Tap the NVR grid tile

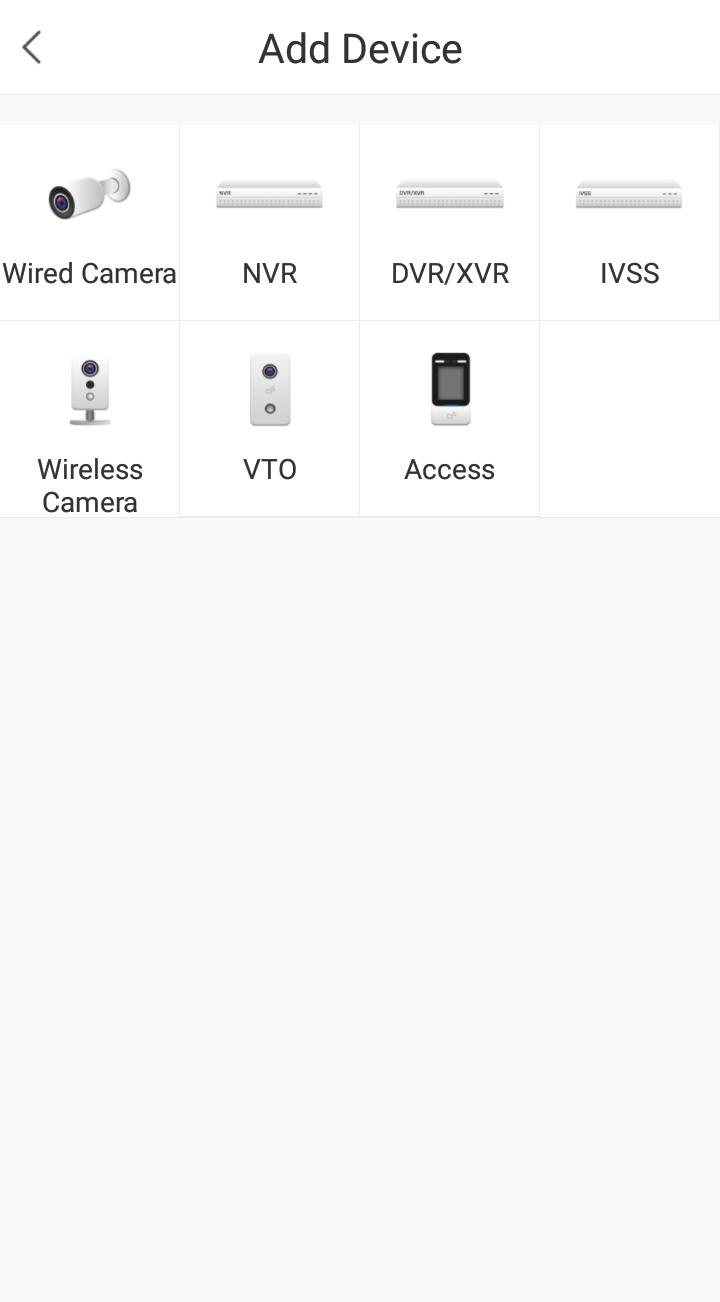coord(269,222)
